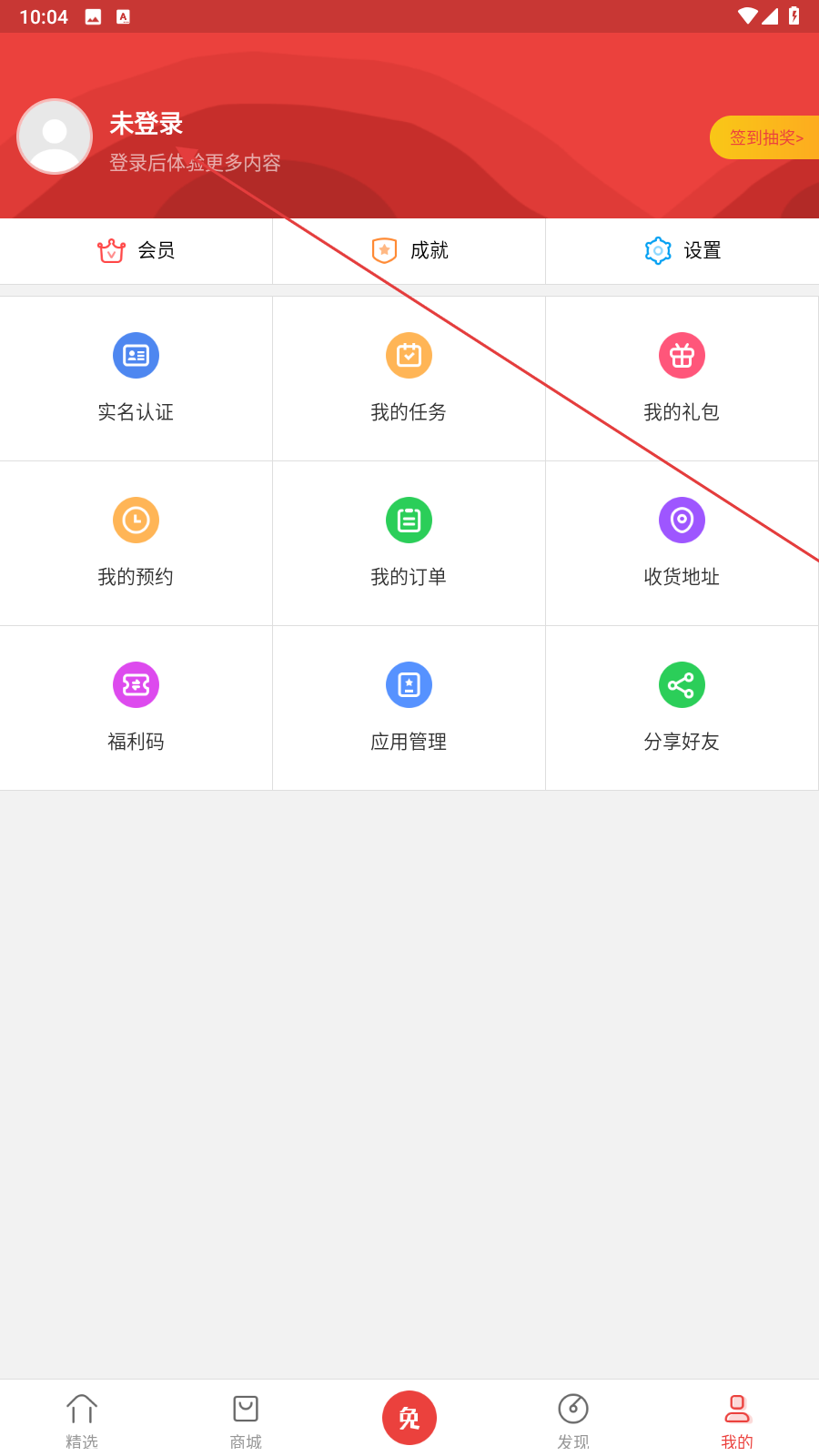Open 我的礼包

tap(682, 379)
